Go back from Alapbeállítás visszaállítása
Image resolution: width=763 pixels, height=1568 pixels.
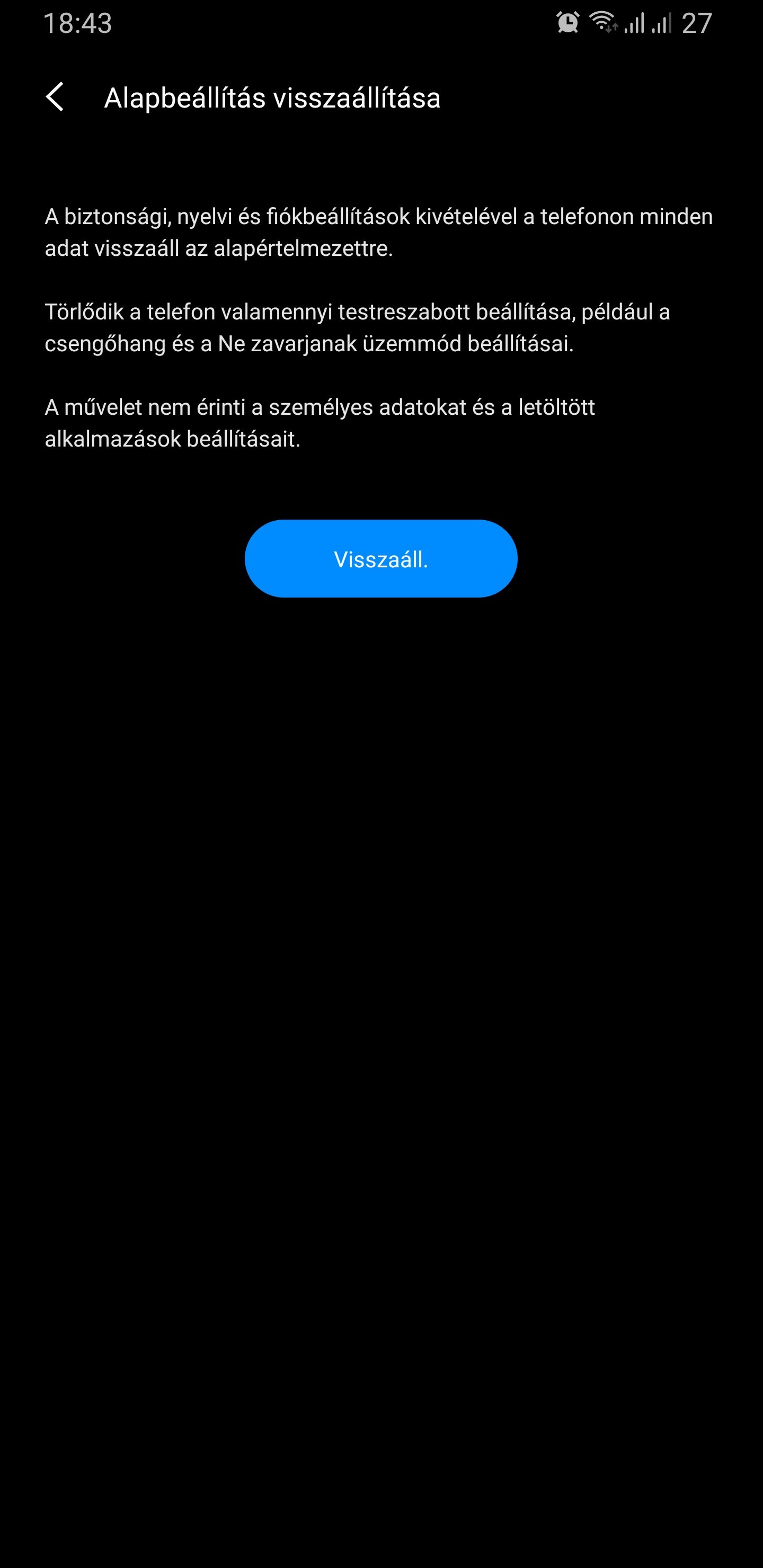55,97
